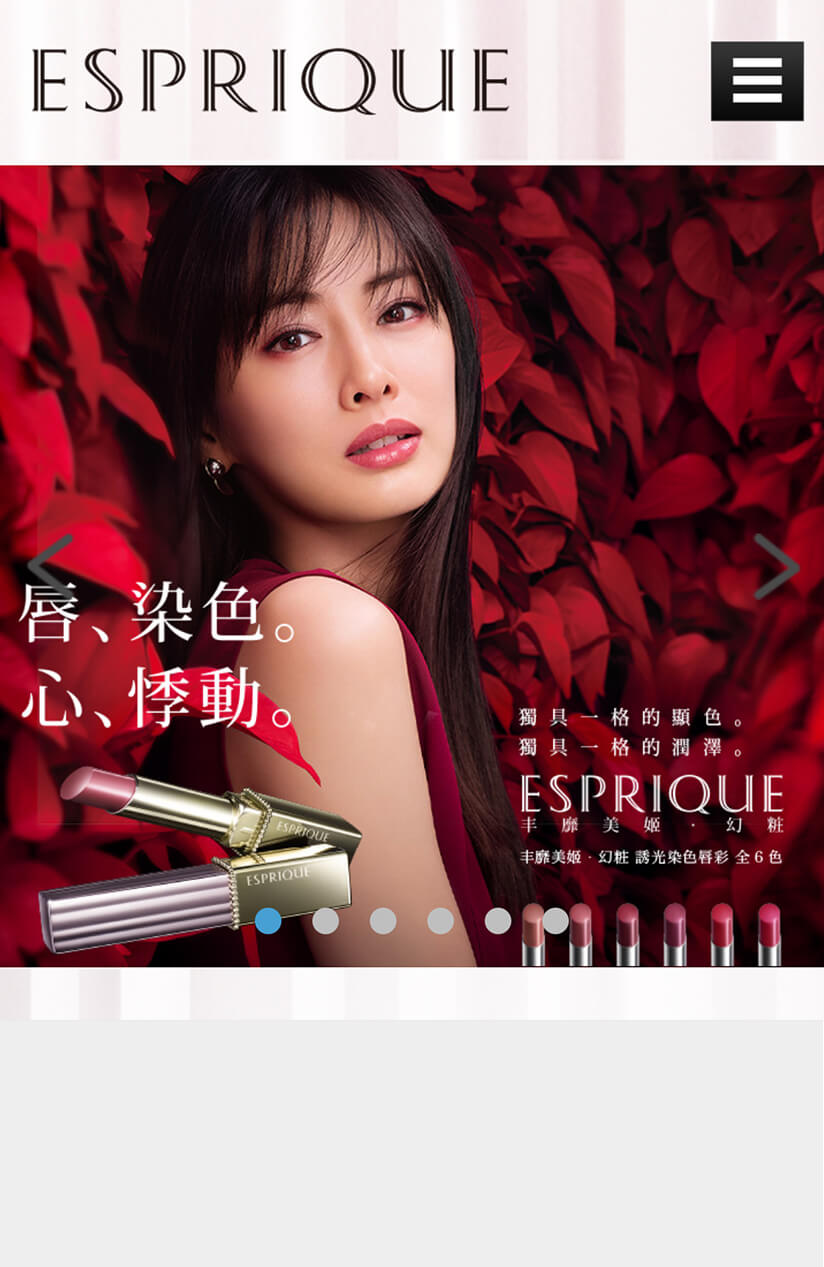
Task: Jump to the last carousel dot
Action: (555, 921)
